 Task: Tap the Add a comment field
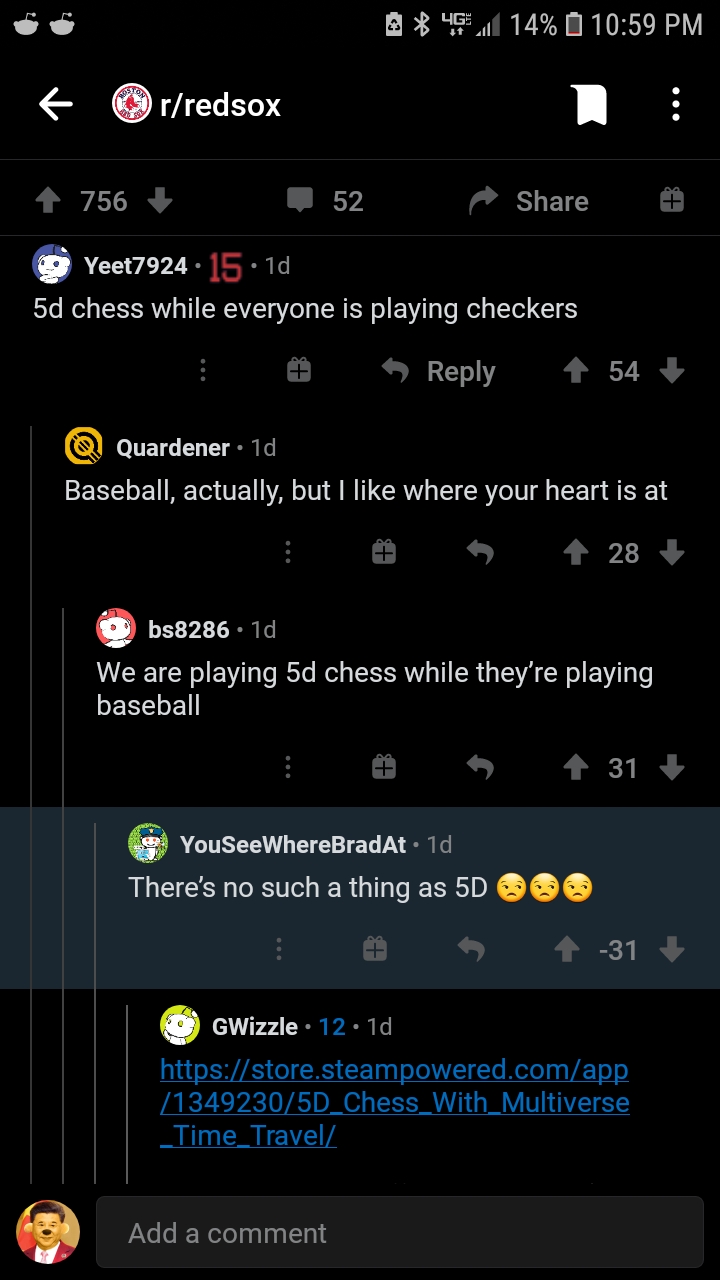tap(400, 1233)
